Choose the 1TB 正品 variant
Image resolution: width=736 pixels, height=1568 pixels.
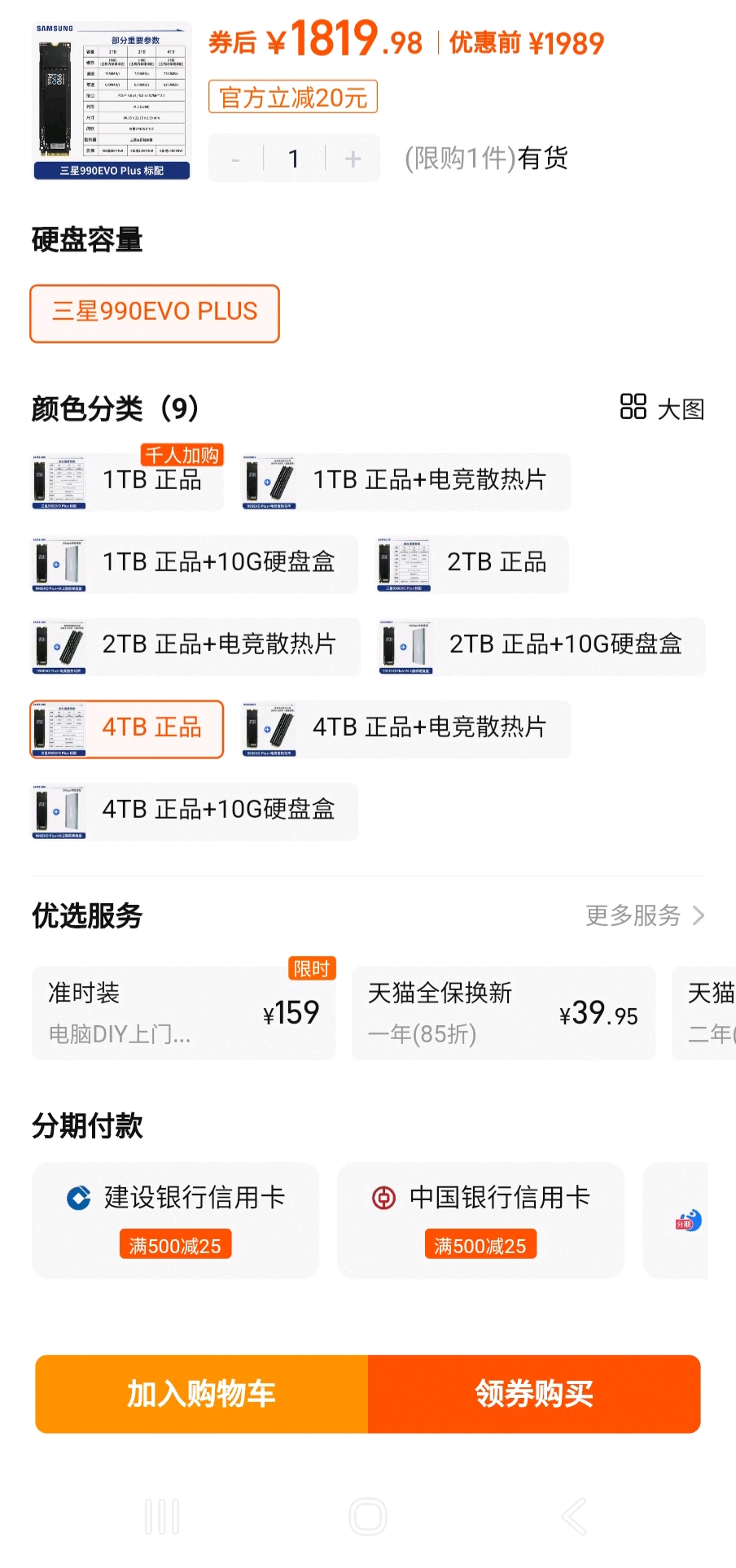coord(127,482)
